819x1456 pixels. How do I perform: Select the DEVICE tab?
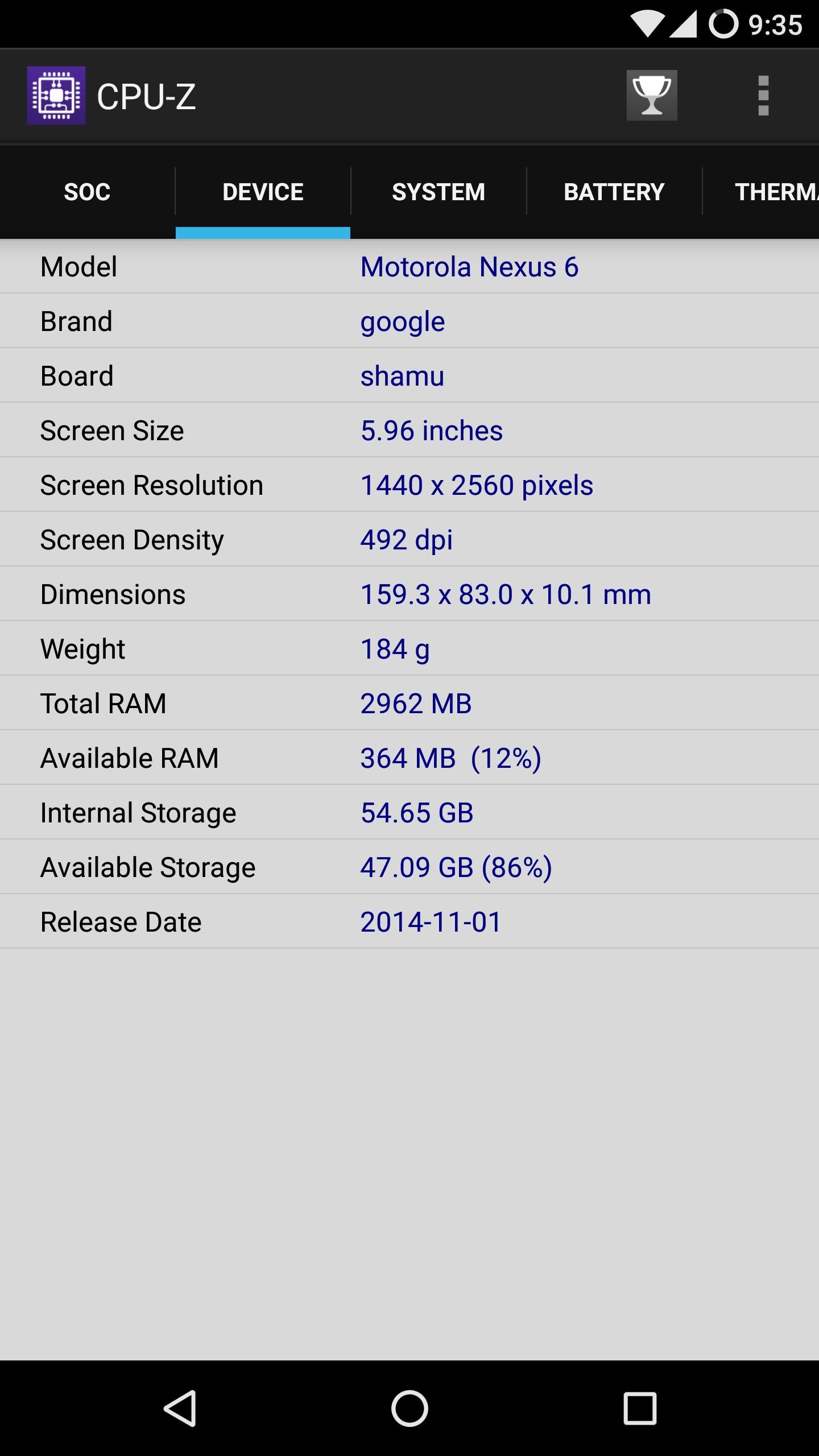[x=263, y=192]
